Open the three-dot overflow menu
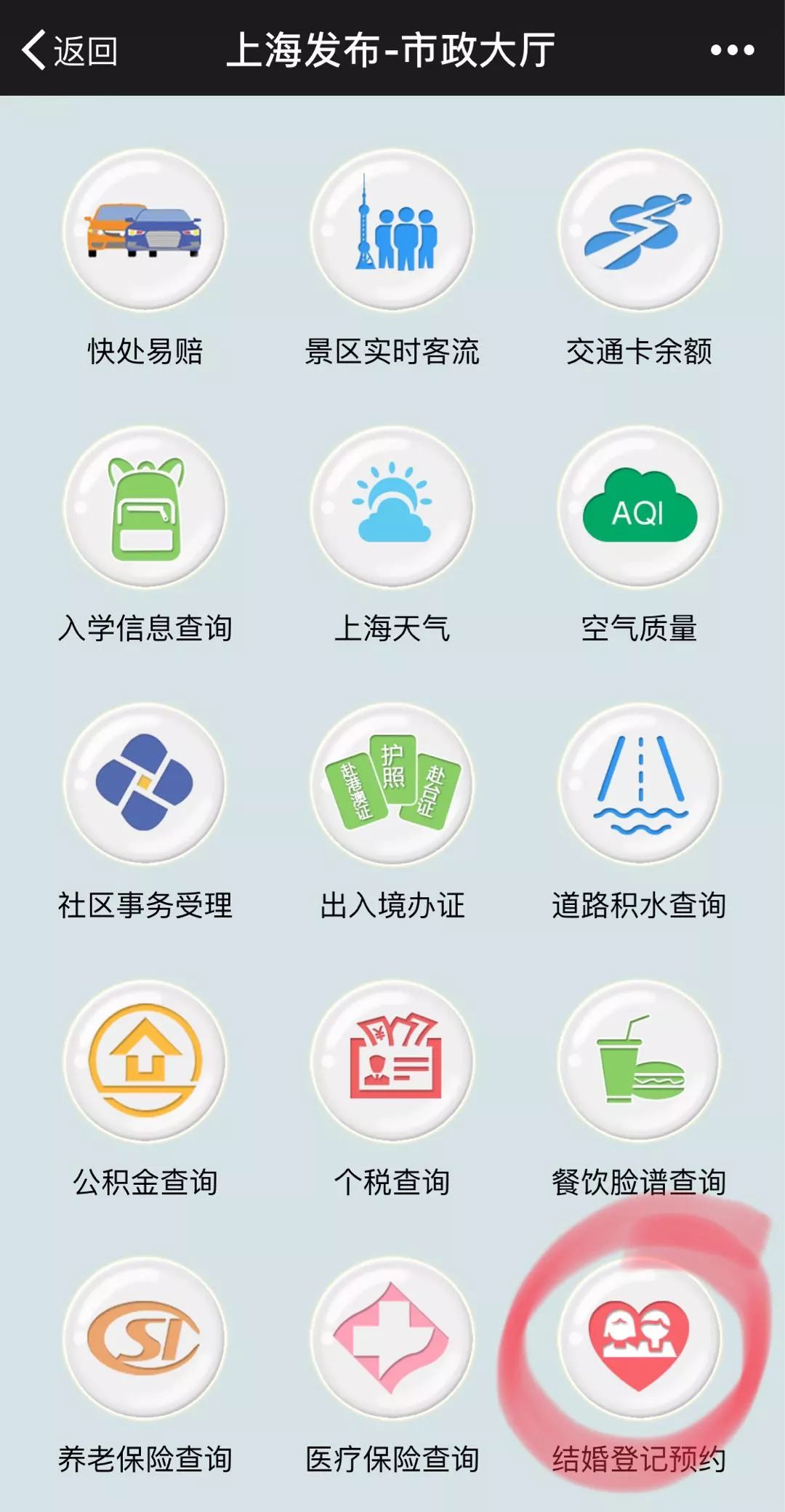This screenshot has width=785, height=1512. click(732, 49)
